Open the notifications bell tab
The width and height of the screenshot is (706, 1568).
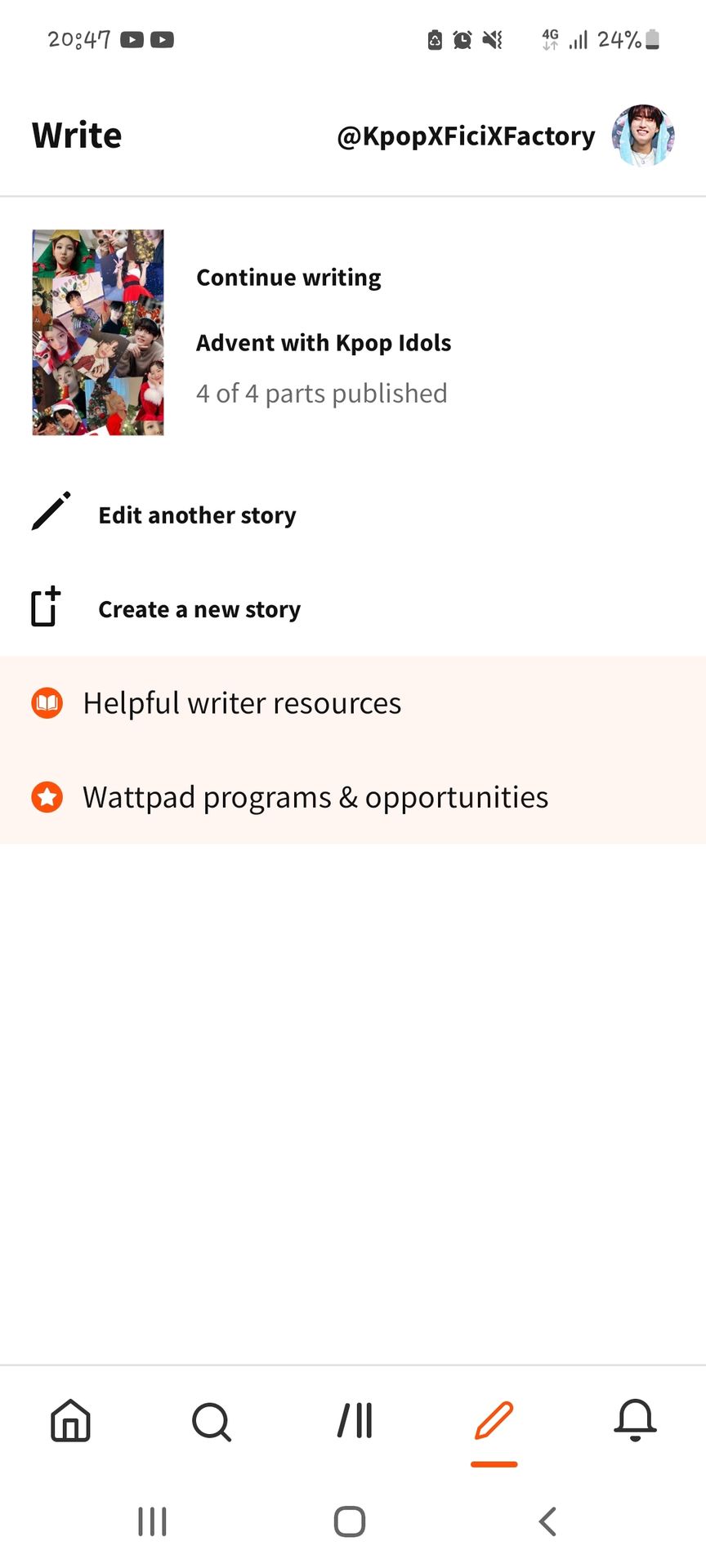[x=635, y=1421]
